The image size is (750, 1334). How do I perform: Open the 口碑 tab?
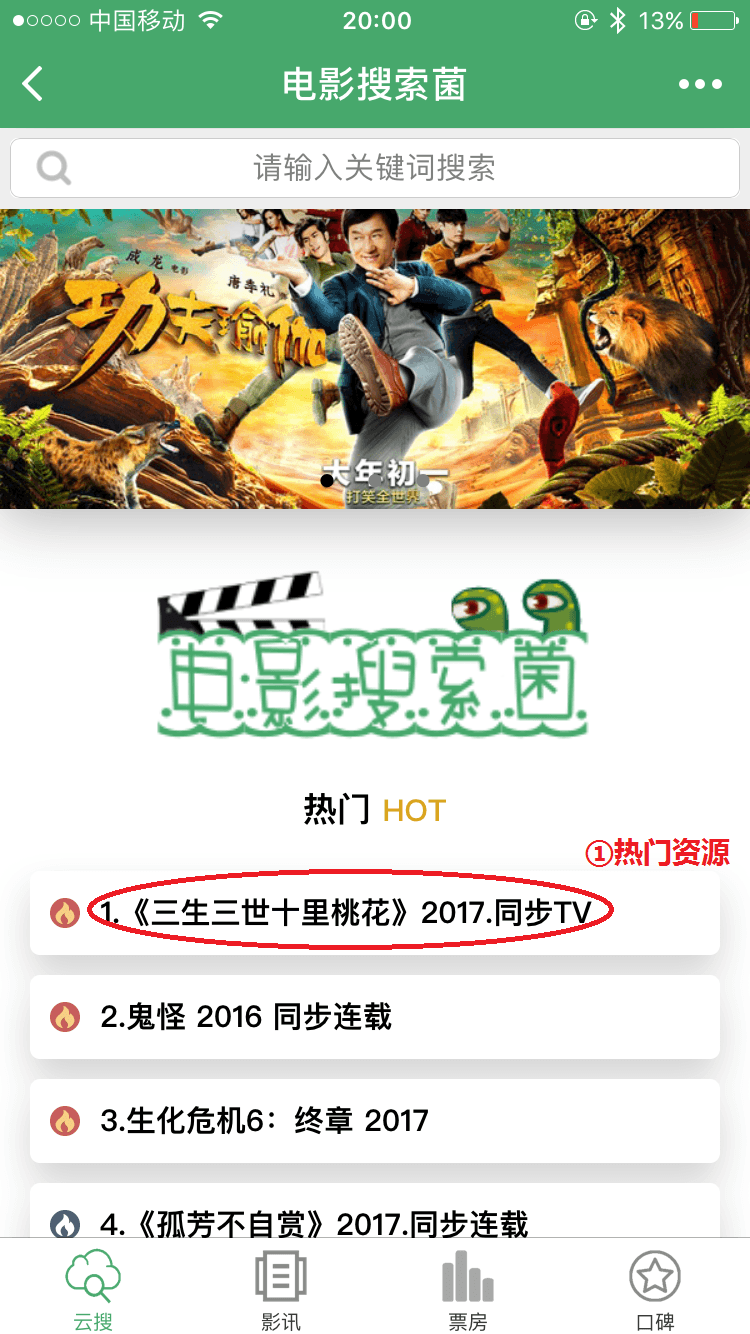[655, 1288]
